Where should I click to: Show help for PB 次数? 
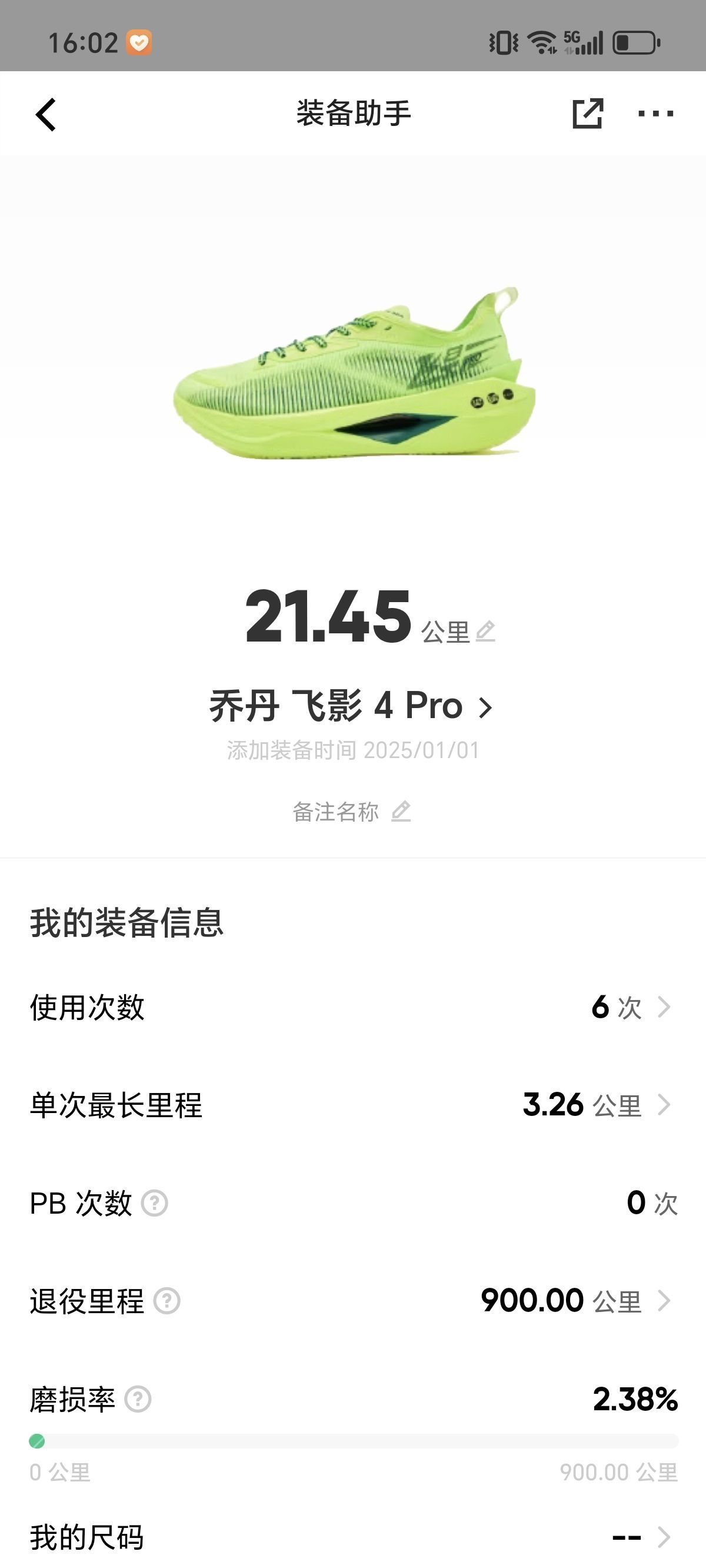pos(155,1204)
